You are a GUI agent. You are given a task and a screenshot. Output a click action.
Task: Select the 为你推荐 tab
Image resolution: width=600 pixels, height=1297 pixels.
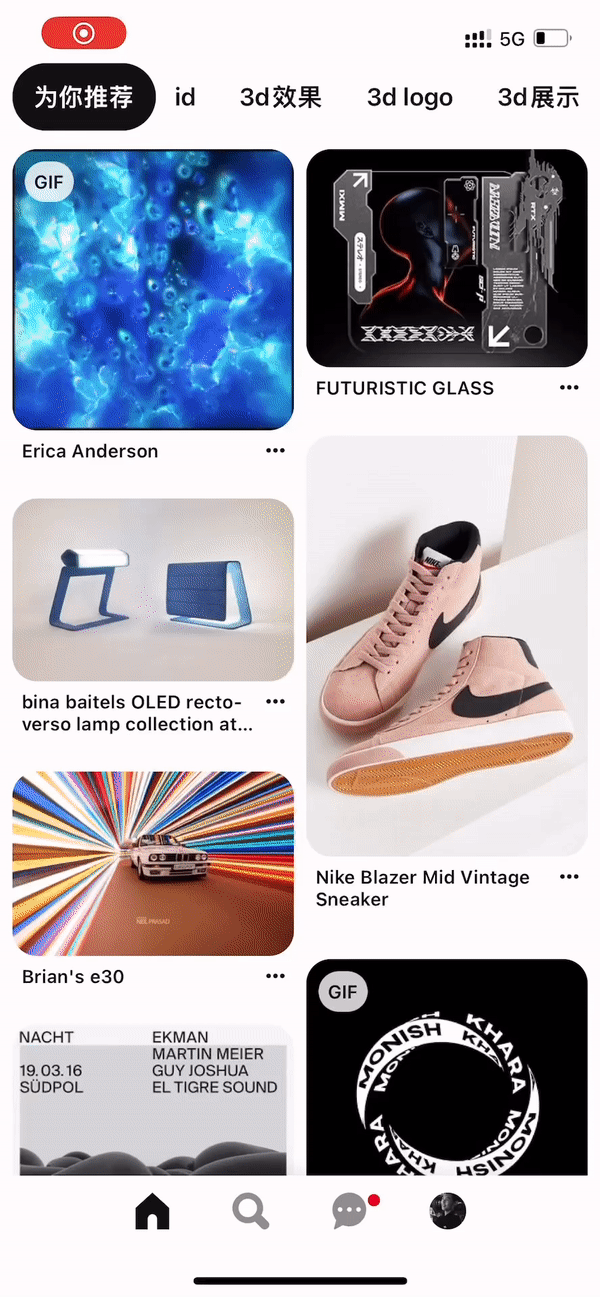point(84,97)
